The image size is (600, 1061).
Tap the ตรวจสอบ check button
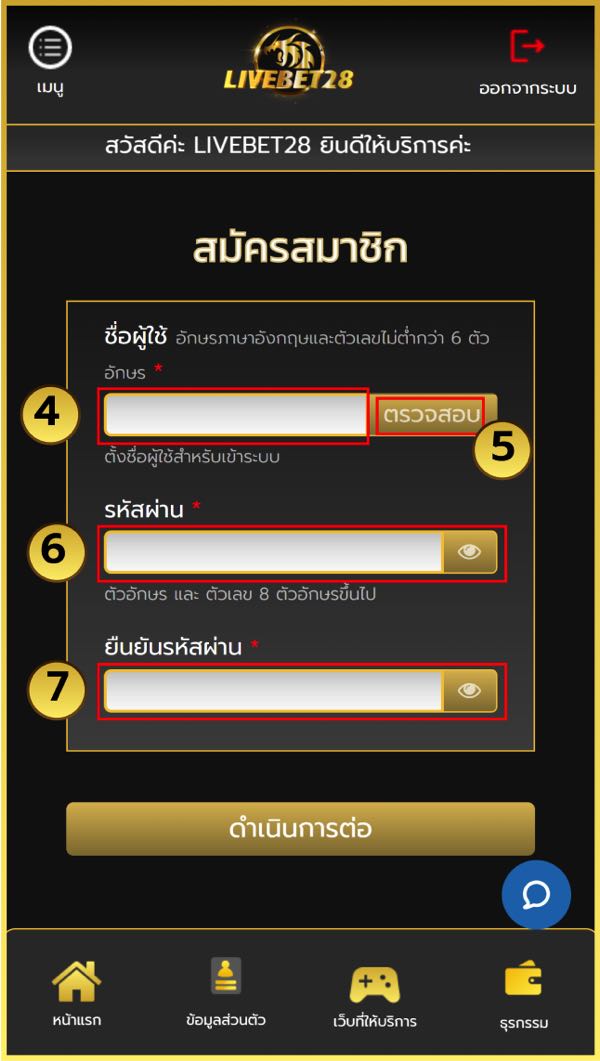(x=432, y=415)
